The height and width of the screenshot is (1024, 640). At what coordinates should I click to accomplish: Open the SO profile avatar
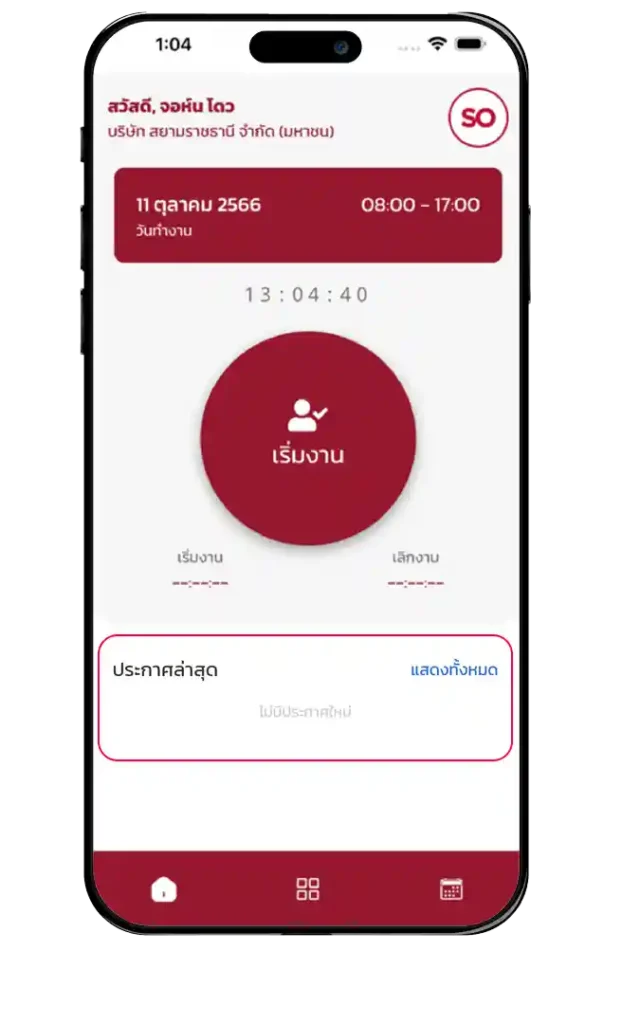(478, 118)
